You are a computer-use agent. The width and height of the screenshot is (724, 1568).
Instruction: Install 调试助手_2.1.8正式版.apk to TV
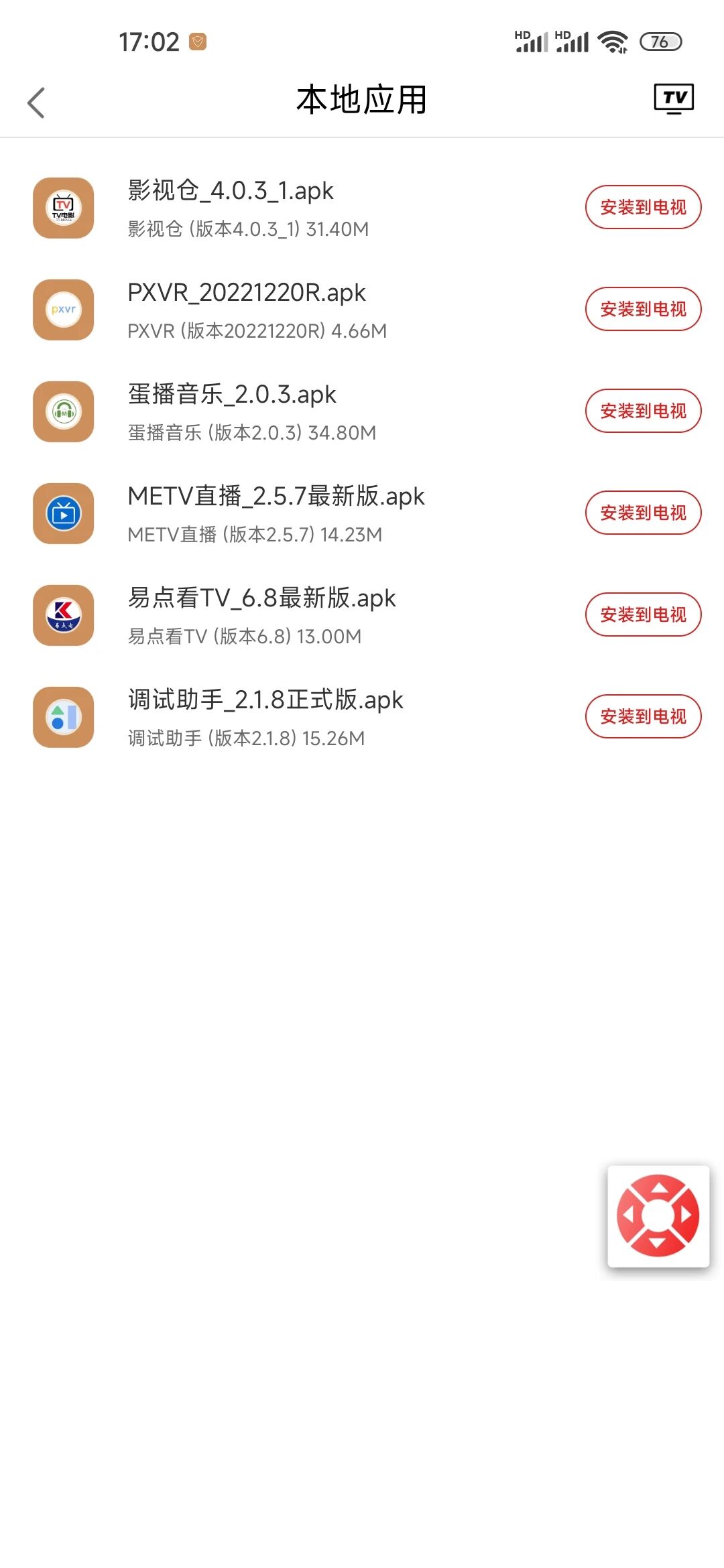pos(643,716)
